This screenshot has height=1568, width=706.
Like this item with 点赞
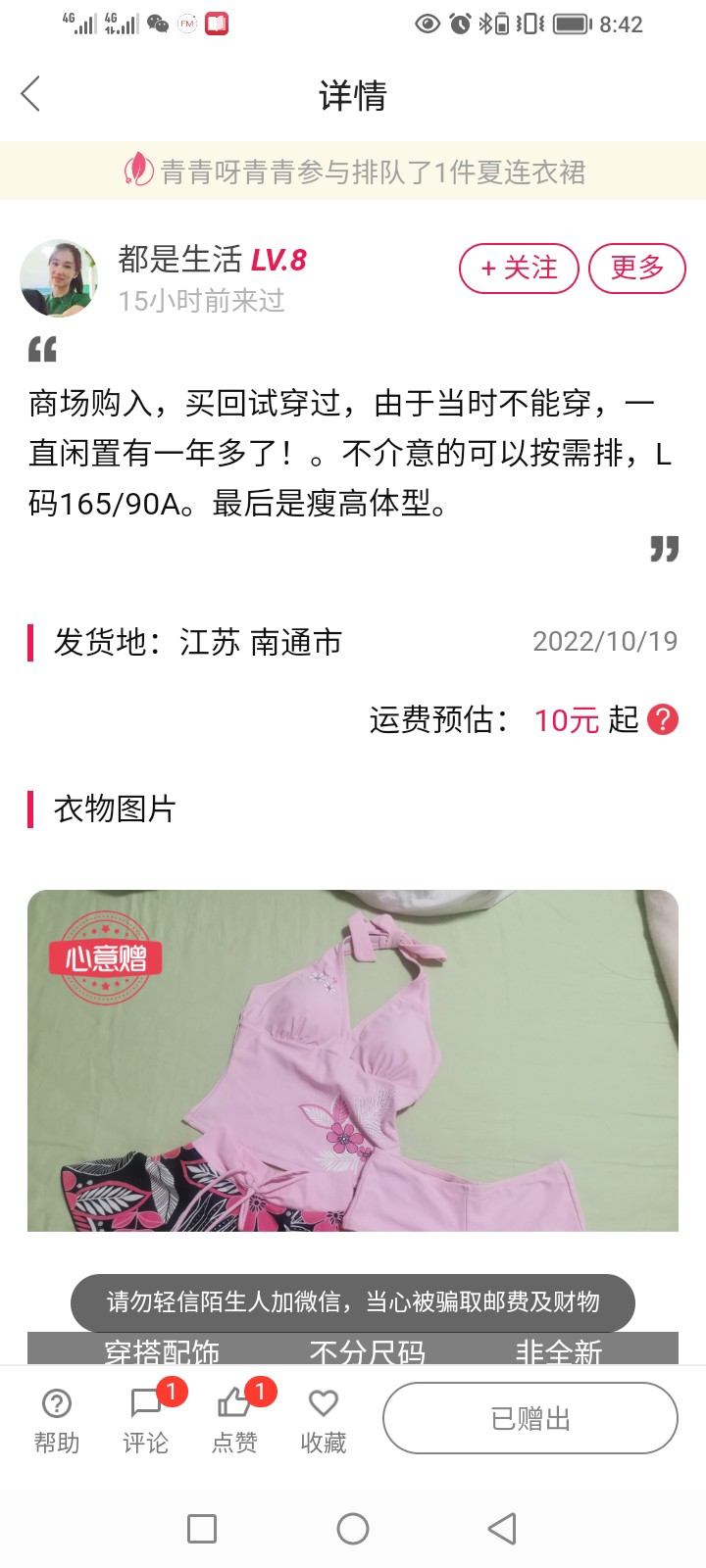tap(234, 1419)
